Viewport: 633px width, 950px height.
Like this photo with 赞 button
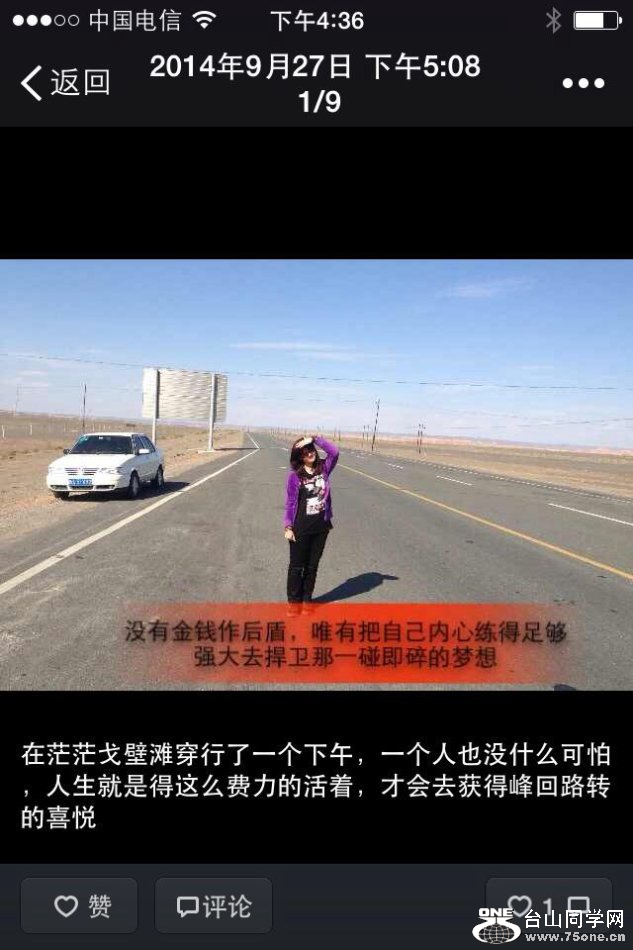click(x=80, y=906)
